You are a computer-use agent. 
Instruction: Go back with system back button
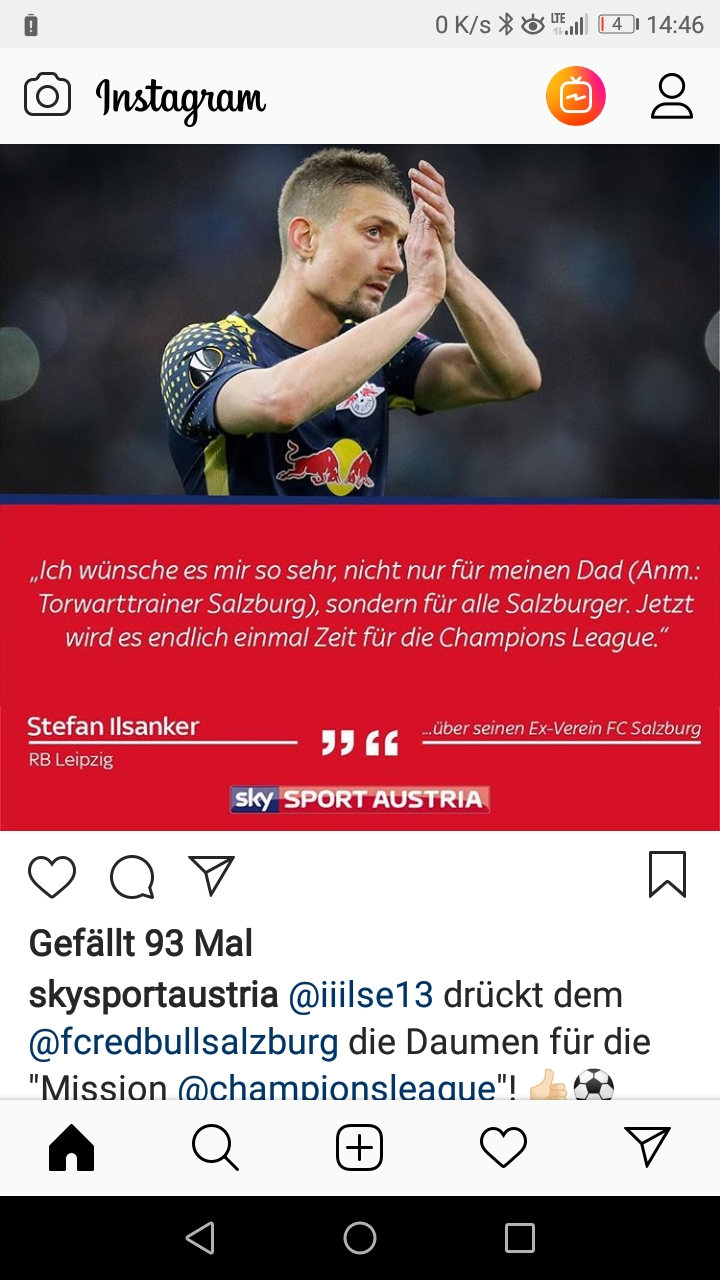(200, 1238)
